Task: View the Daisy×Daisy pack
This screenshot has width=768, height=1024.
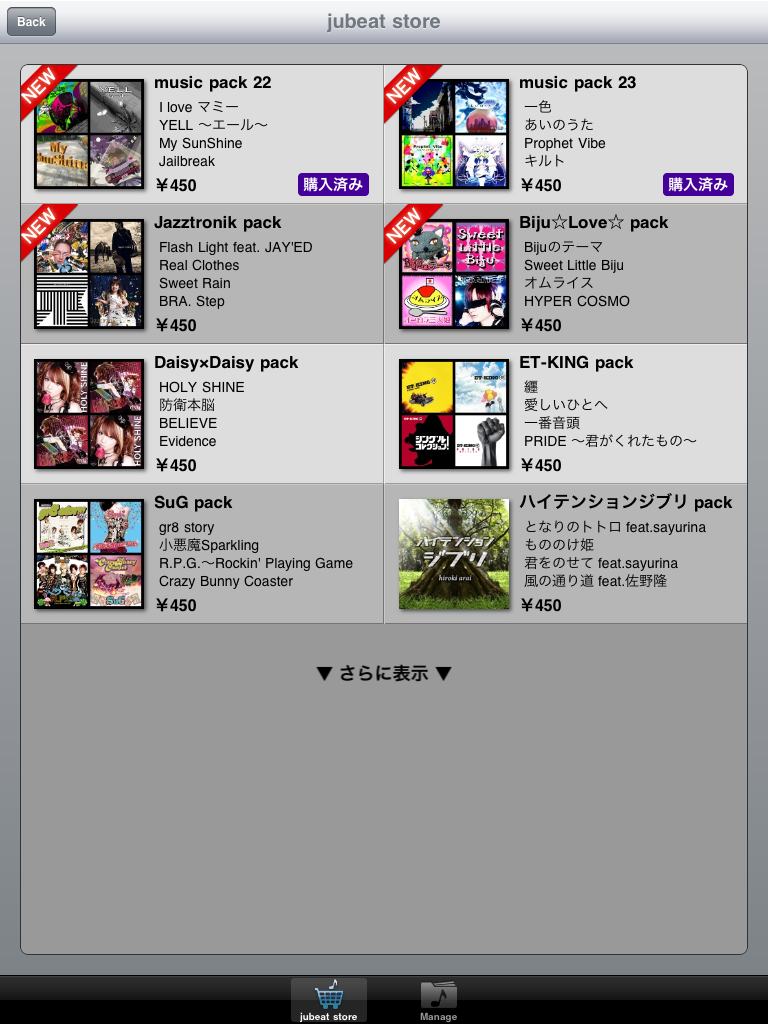Action: [x=202, y=414]
